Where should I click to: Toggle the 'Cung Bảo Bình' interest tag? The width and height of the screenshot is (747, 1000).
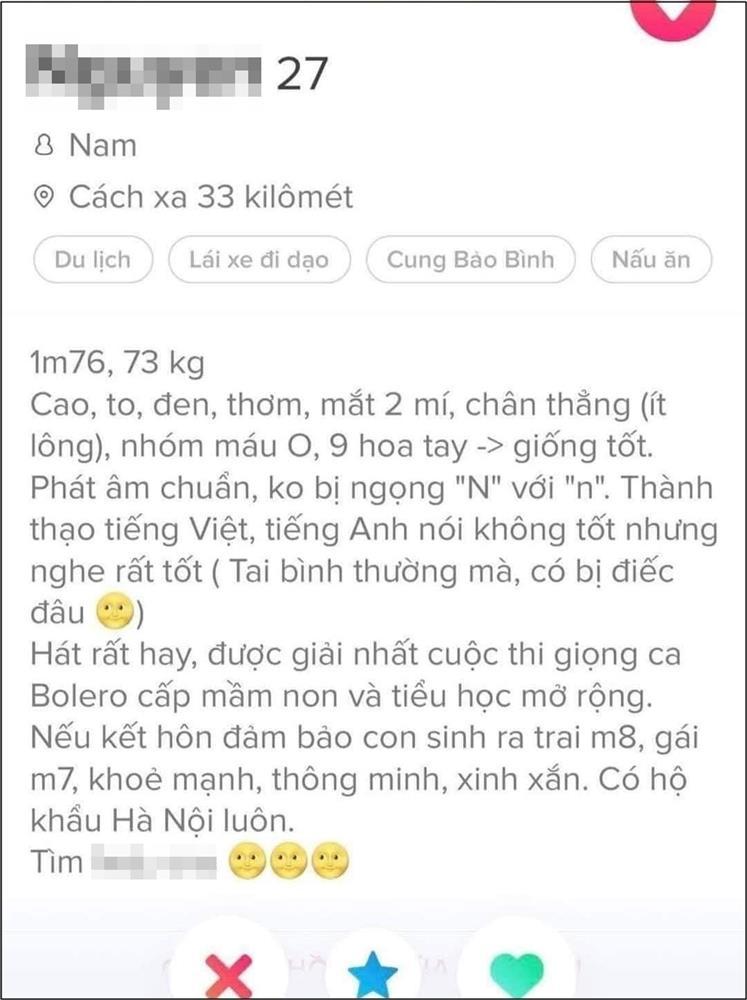[x=470, y=259]
